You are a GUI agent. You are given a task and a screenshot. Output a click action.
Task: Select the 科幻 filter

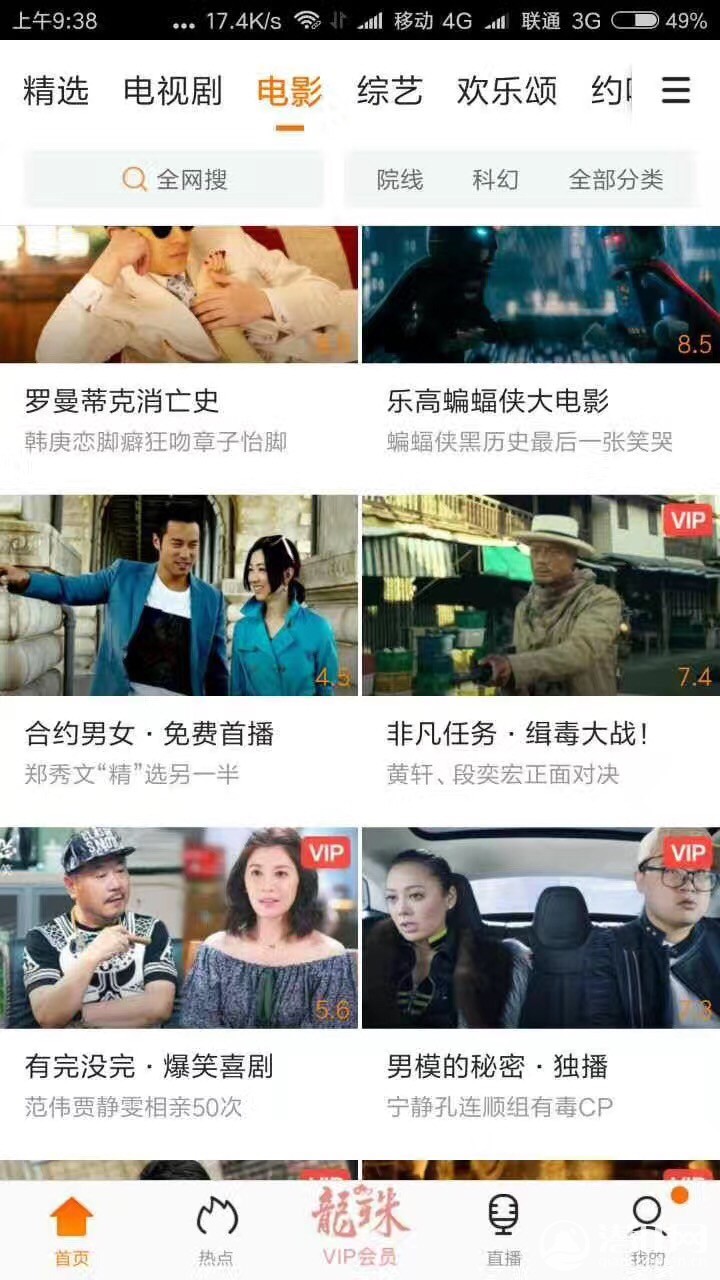[495, 180]
